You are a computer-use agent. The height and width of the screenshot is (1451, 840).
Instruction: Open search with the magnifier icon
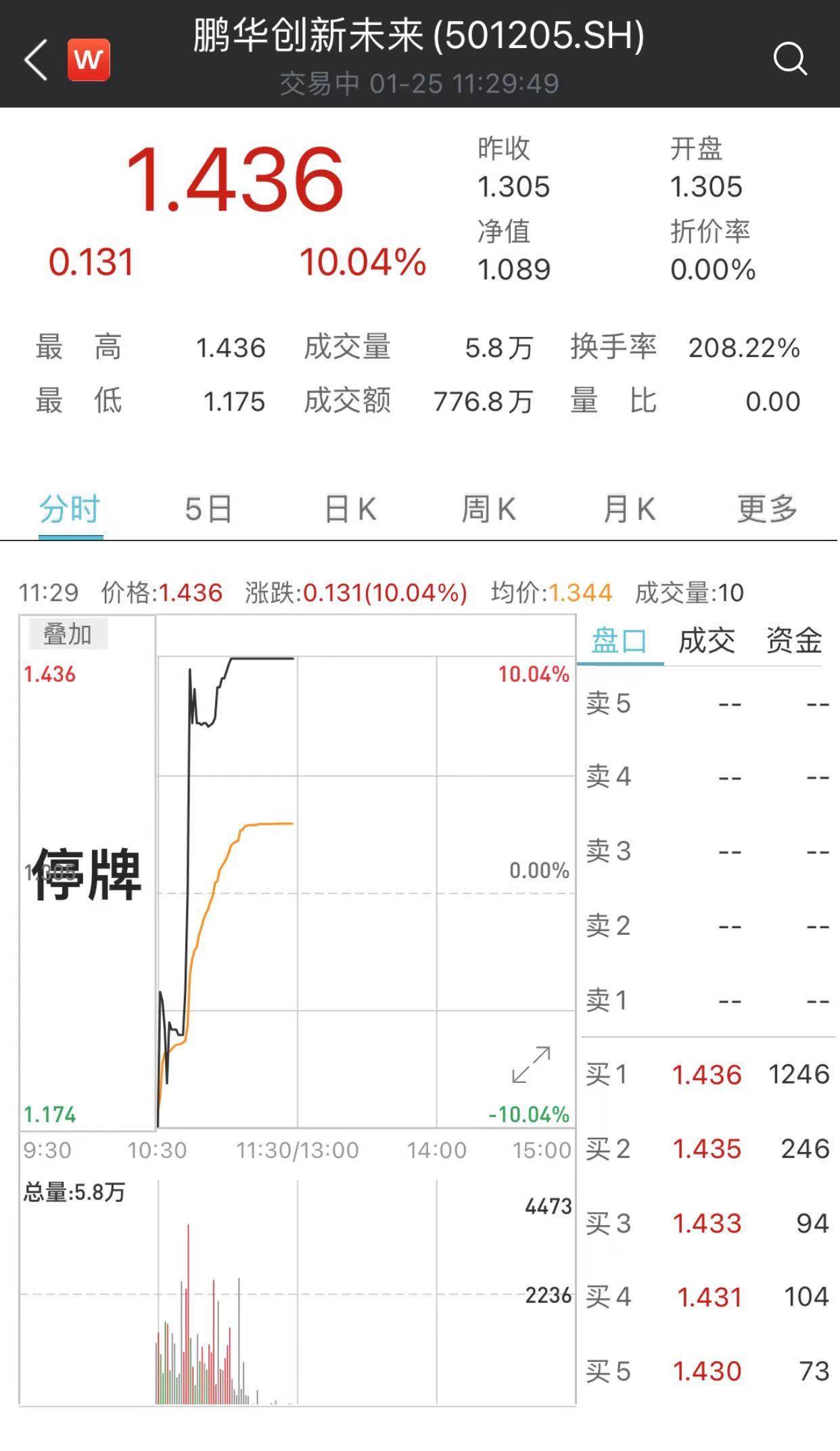[x=790, y=60]
